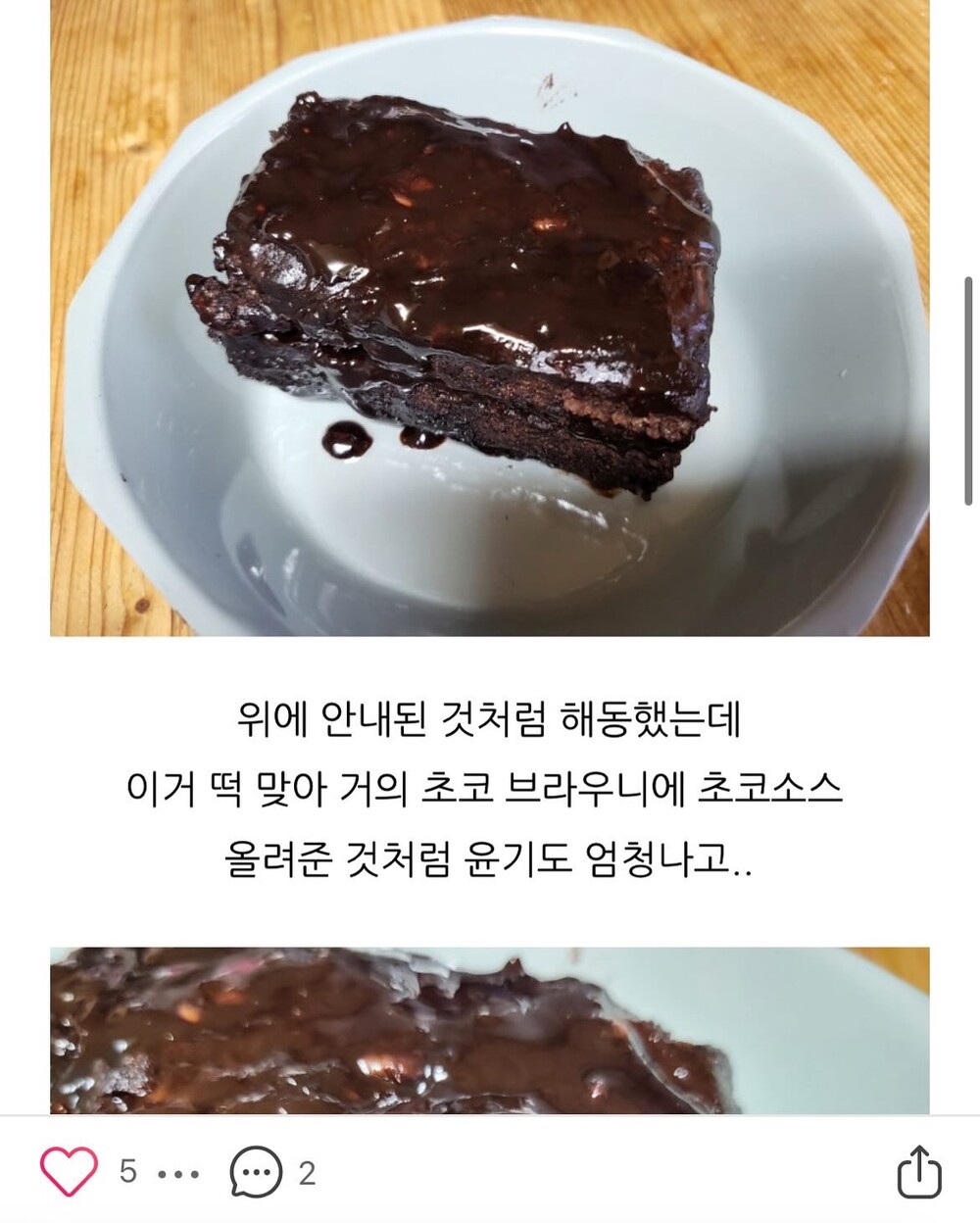Open the close-up brownie photo at the bottom
980x1223 pixels.
[490, 1030]
